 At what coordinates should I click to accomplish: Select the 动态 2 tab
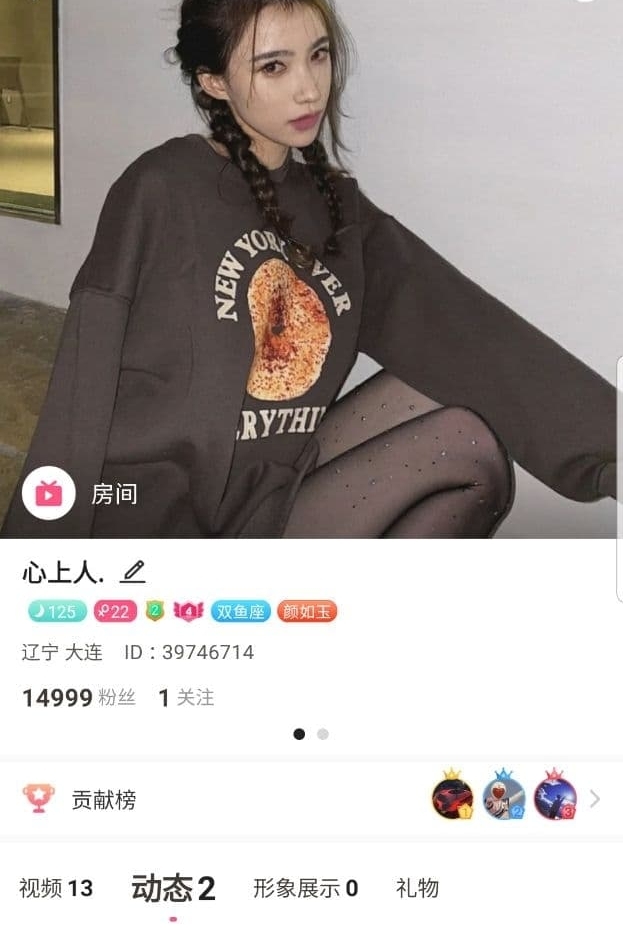[173, 888]
